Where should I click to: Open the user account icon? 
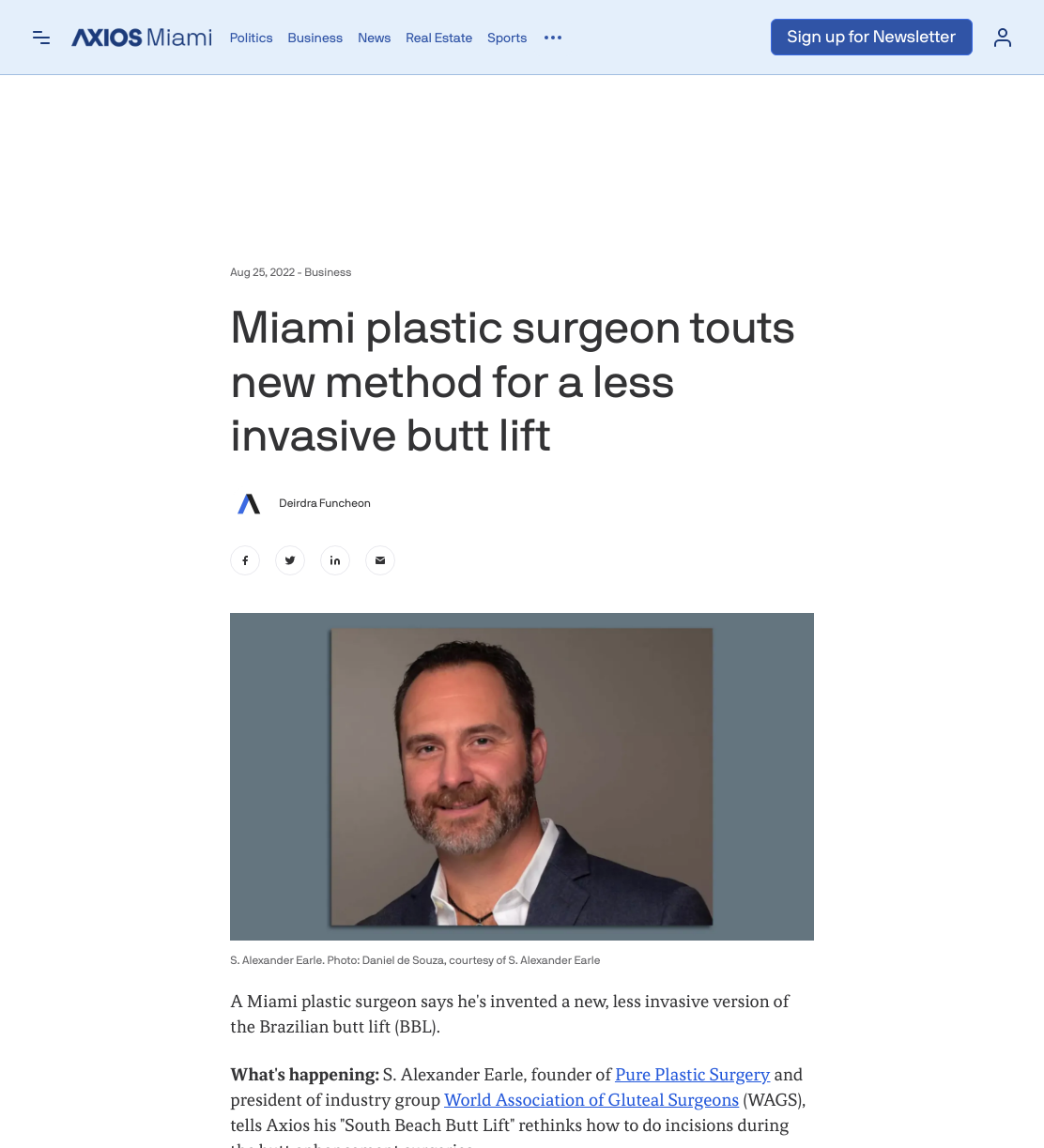tap(1003, 38)
